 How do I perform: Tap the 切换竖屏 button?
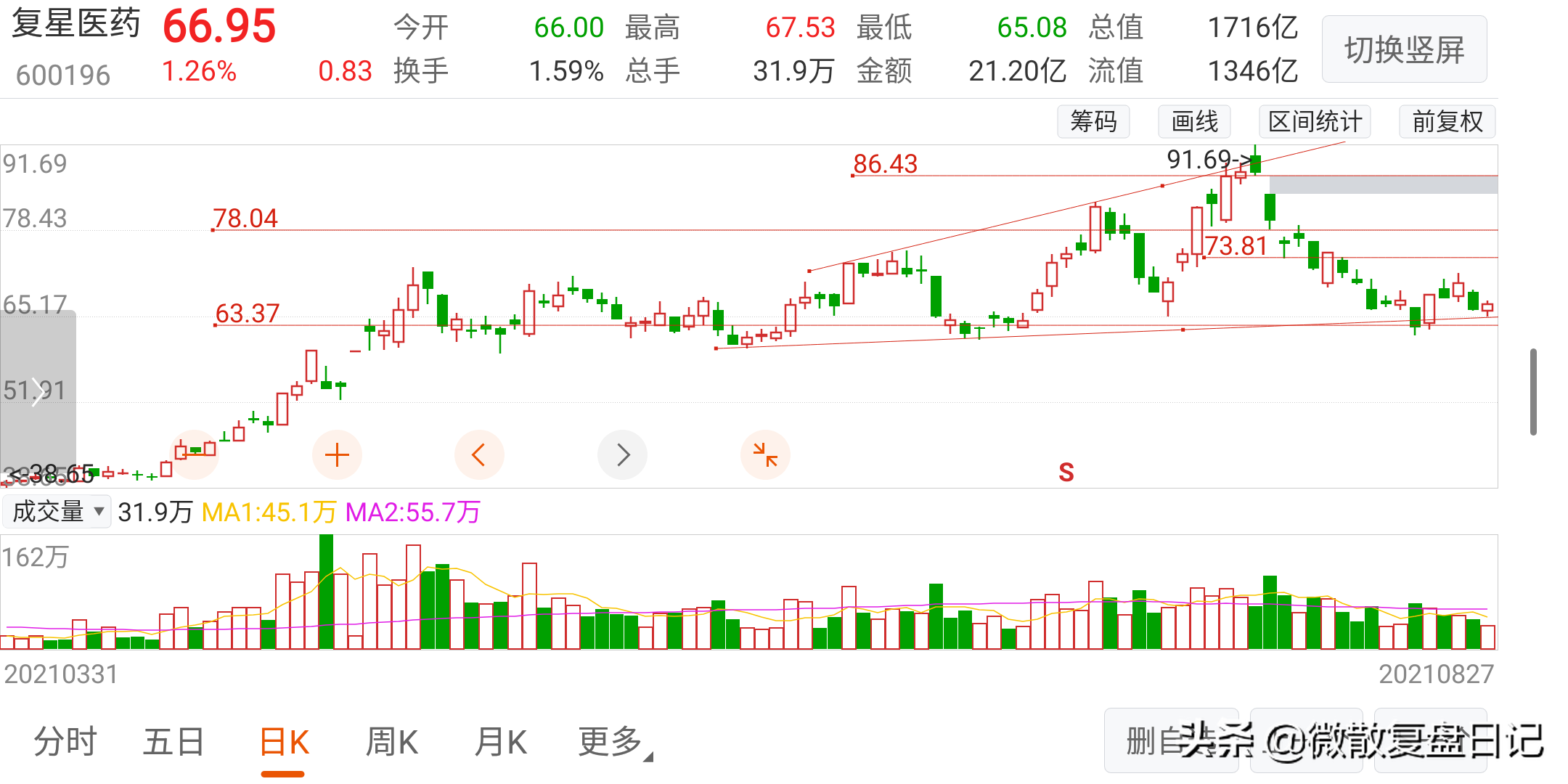(x=1404, y=49)
